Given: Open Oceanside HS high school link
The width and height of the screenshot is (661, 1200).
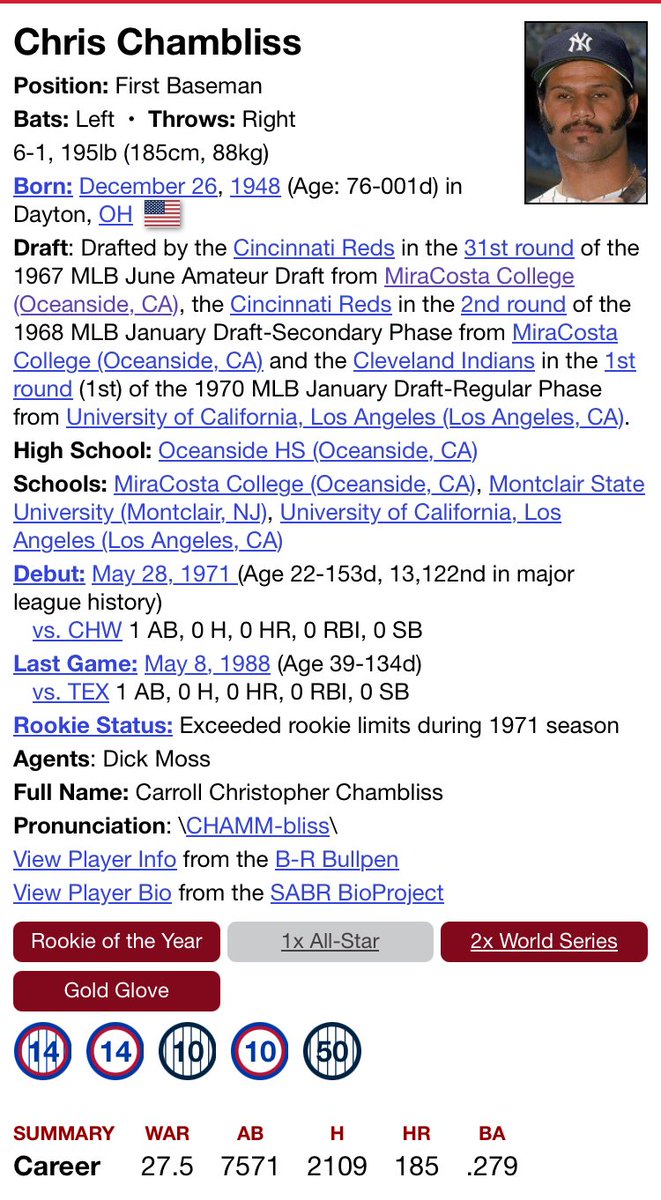Looking at the screenshot, I should point(318,451).
